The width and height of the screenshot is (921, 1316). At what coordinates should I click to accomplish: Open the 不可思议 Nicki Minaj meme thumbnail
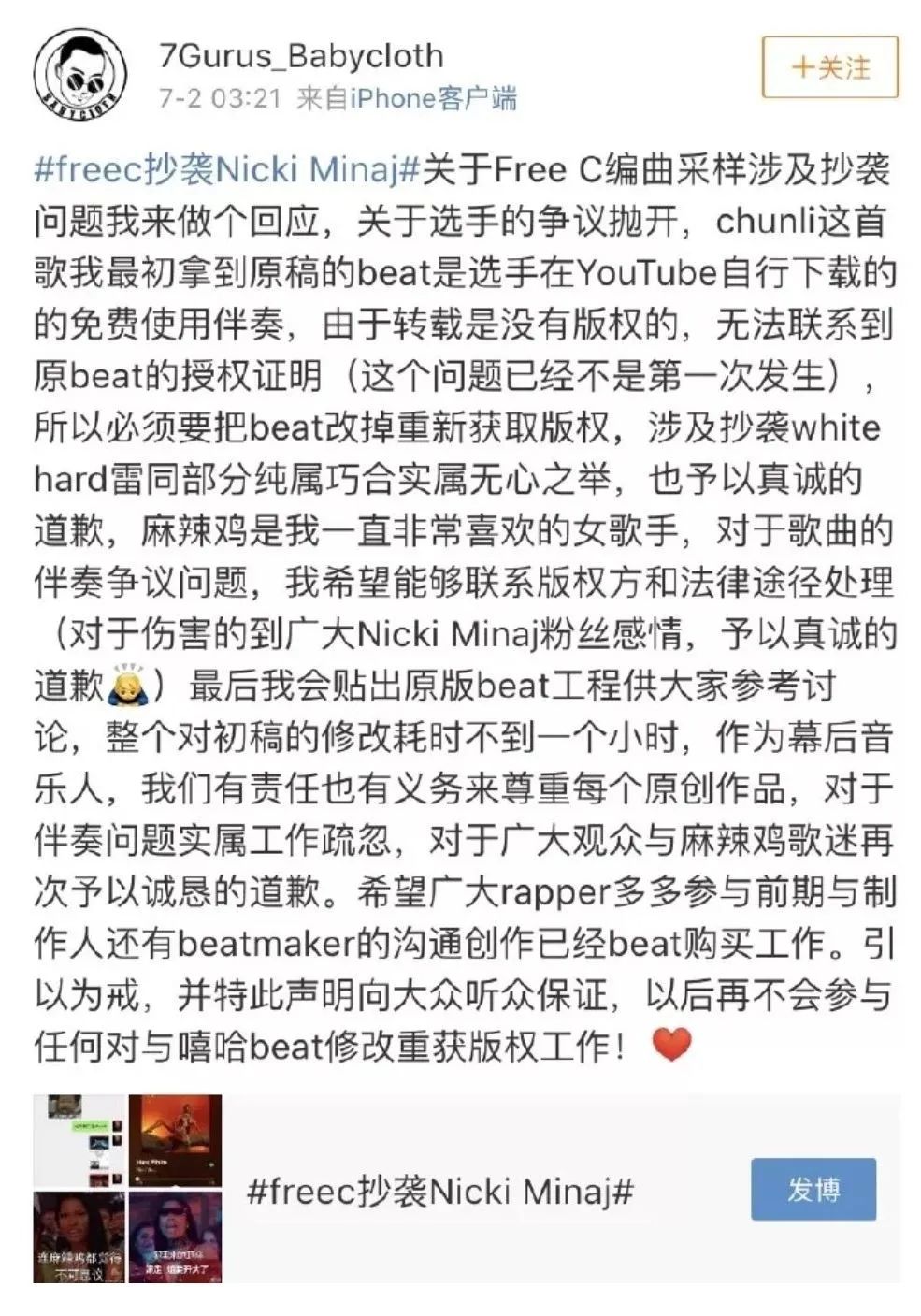point(79,1236)
